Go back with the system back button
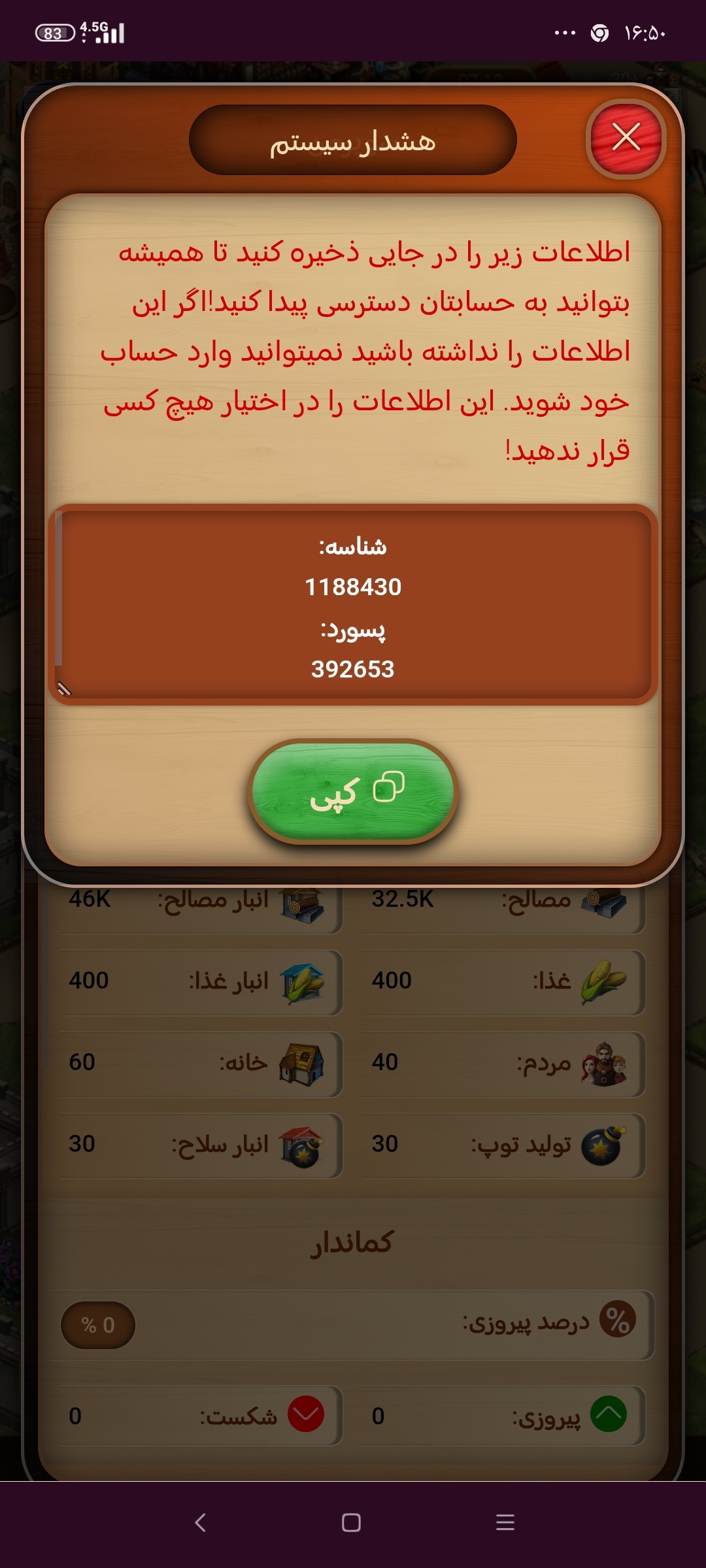Image resolution: width=706 pixels, height=1568 pixels. tap(201, 1522)
